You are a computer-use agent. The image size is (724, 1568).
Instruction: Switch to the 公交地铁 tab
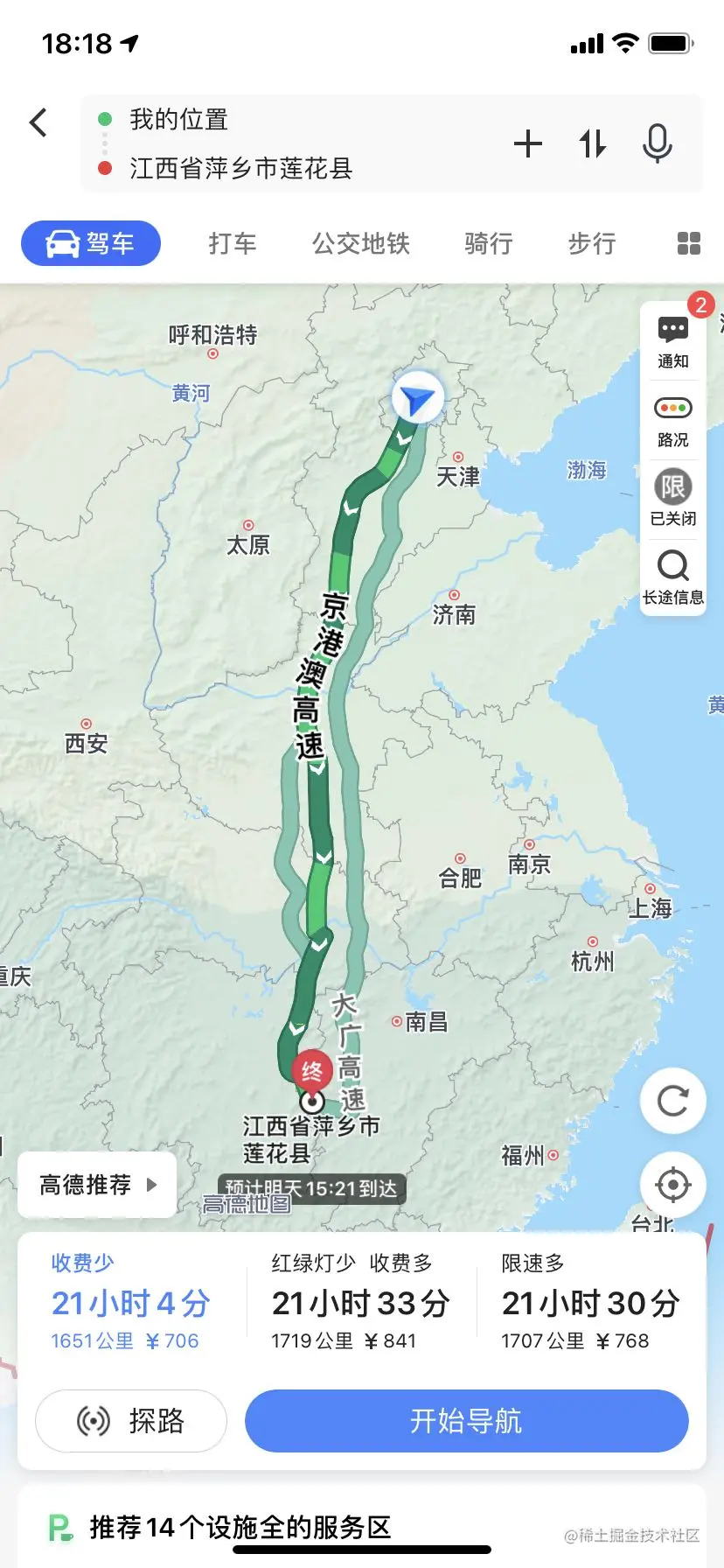(x=361, y=243)
